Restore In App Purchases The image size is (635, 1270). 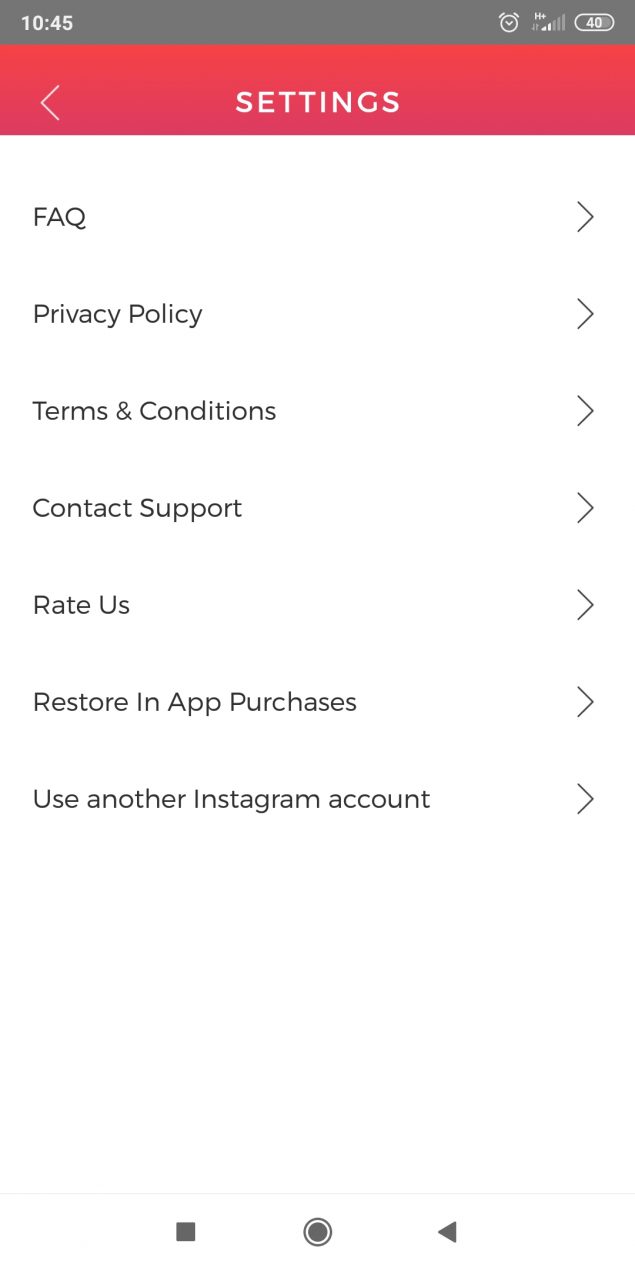[x=317, y=702]
